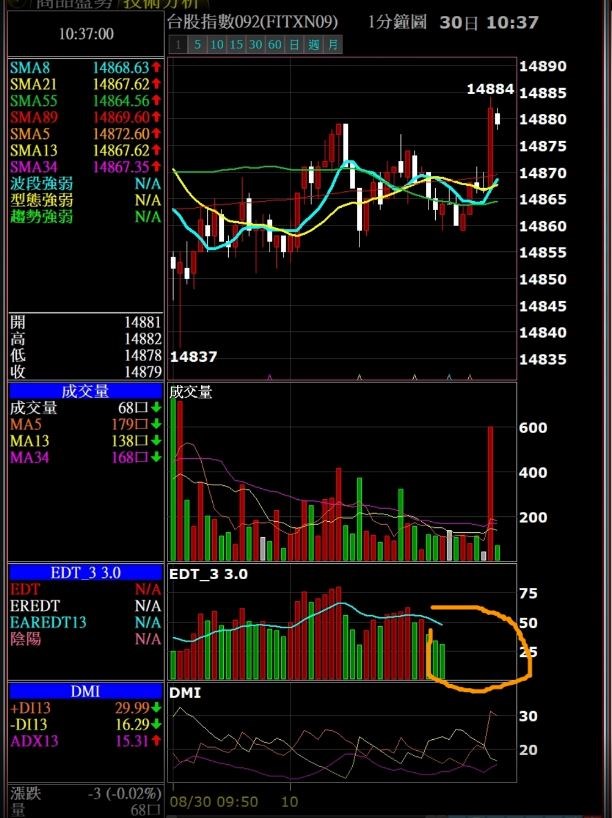Switch to the 30-minute chart

pyautogui.click(x=255, y=45)
